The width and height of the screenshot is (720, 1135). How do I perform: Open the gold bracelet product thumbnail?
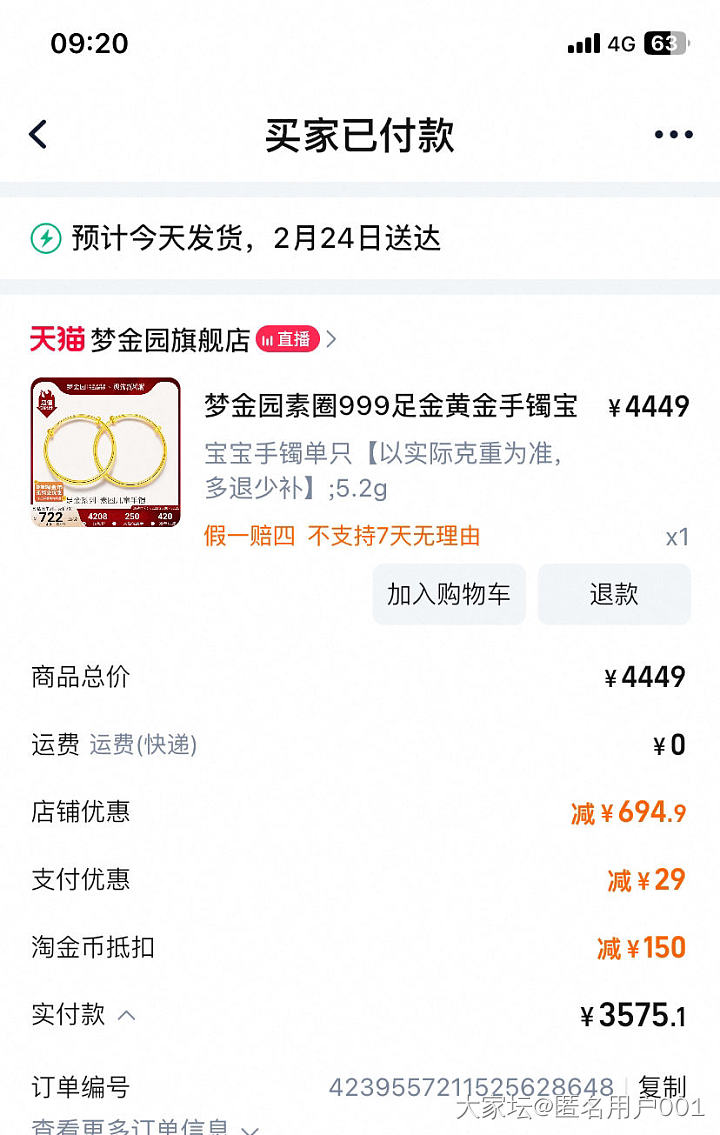[106, 451]
